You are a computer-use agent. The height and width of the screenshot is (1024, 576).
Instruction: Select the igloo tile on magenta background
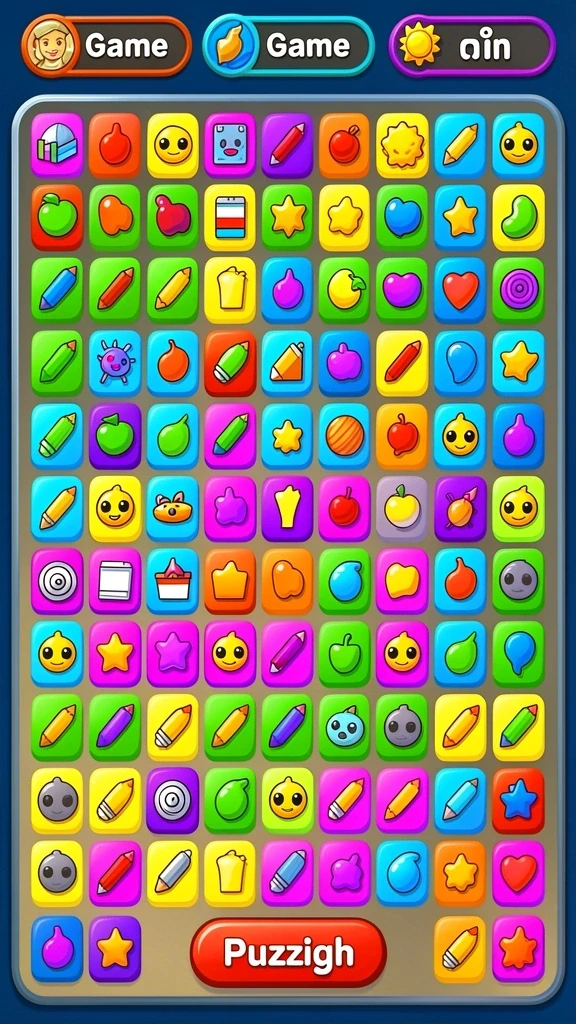coord(57,145)
